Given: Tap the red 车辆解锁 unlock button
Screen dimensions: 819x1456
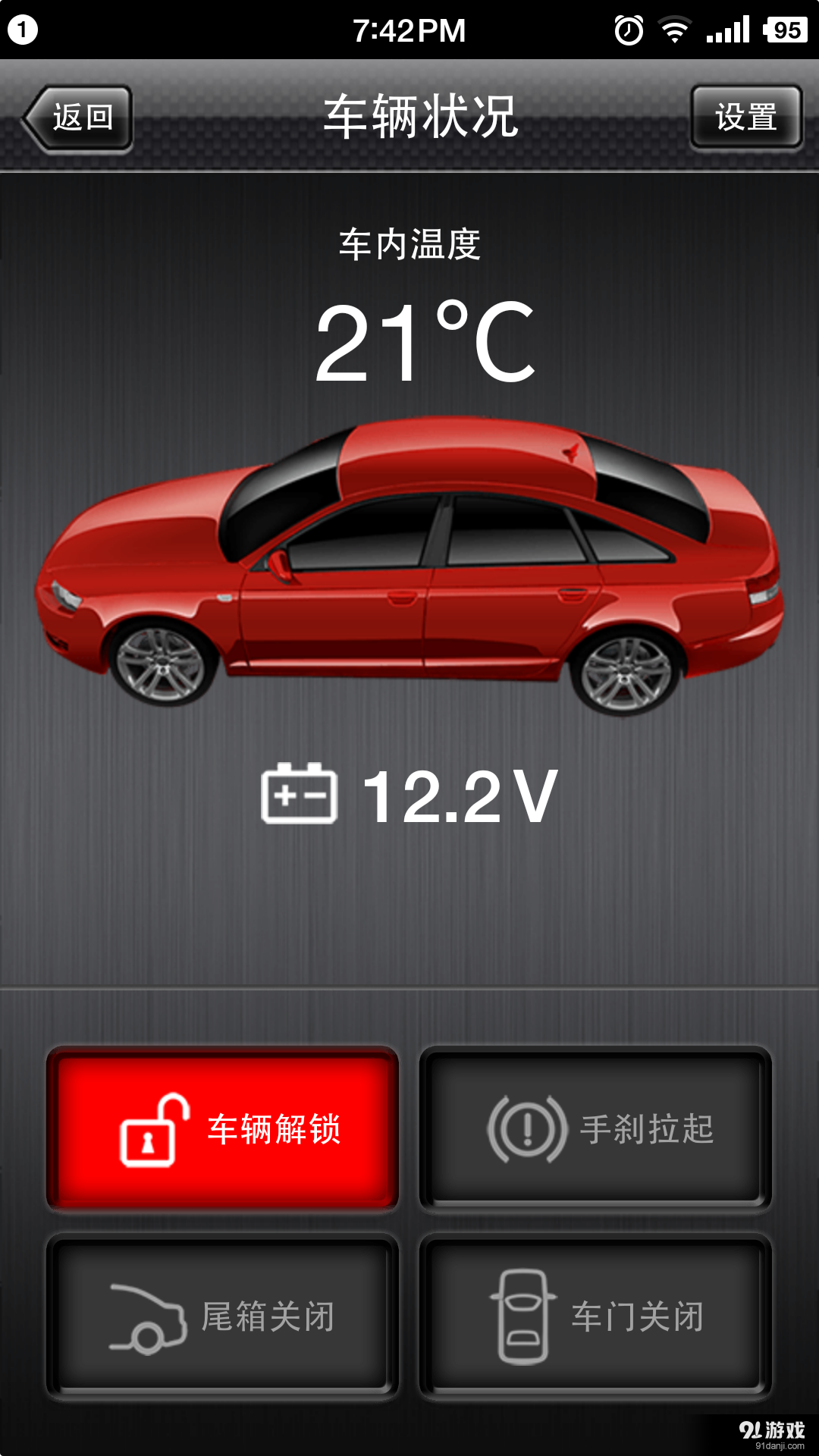Looking at the screenshot, I should click(x=223, y=1129).
